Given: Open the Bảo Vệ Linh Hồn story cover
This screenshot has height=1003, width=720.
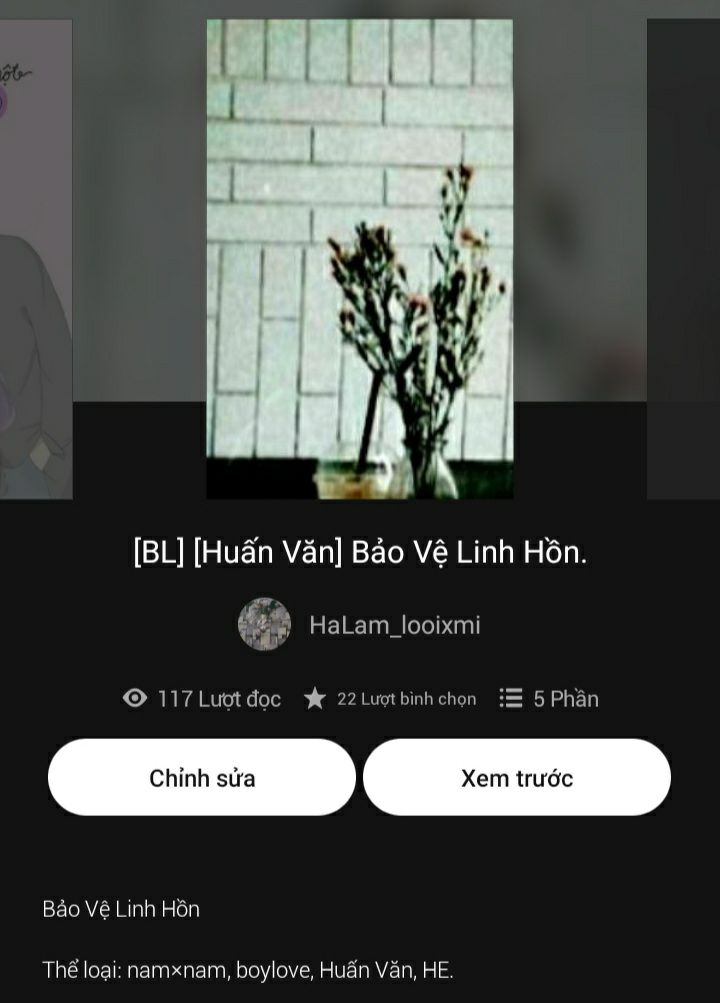Looking at the screenshot, I should (359, 258).
